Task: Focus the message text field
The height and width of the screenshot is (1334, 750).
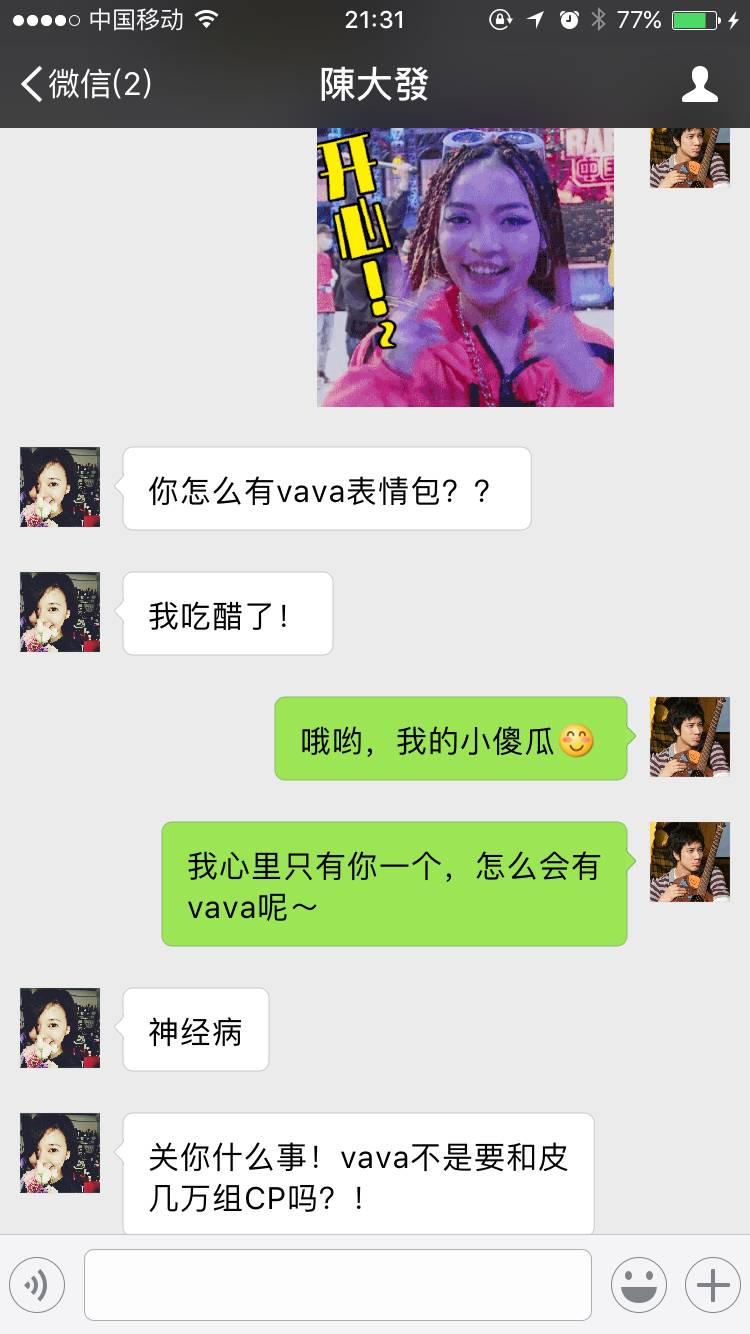Action: (x=338, y=1284)
